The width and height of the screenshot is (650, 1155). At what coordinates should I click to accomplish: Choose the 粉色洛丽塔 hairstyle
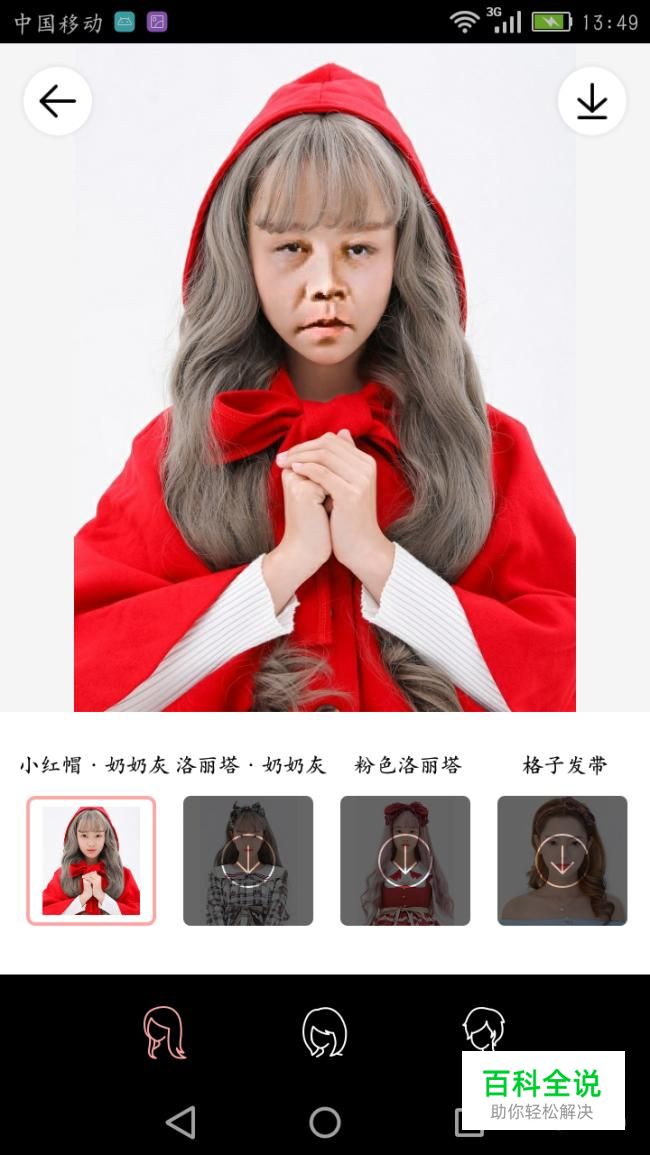coord(405,861)
